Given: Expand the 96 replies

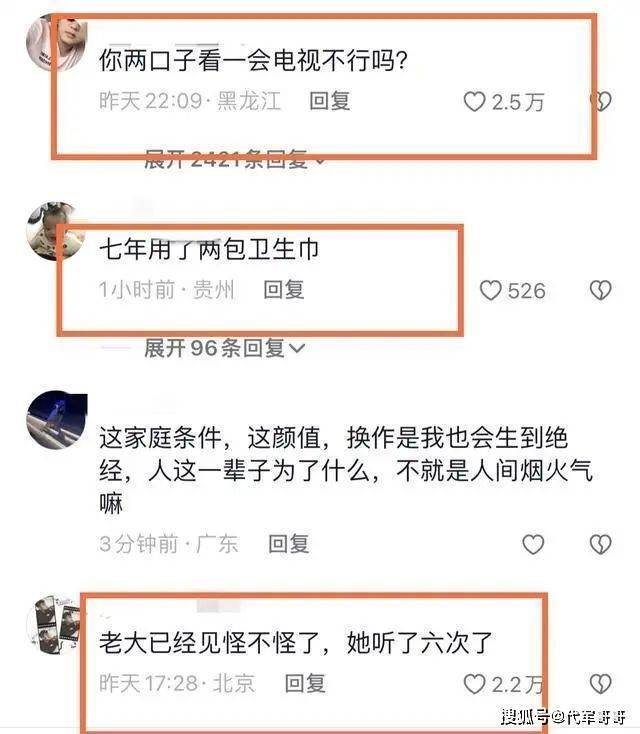Looking at the screenshot, I should point(224,348).
